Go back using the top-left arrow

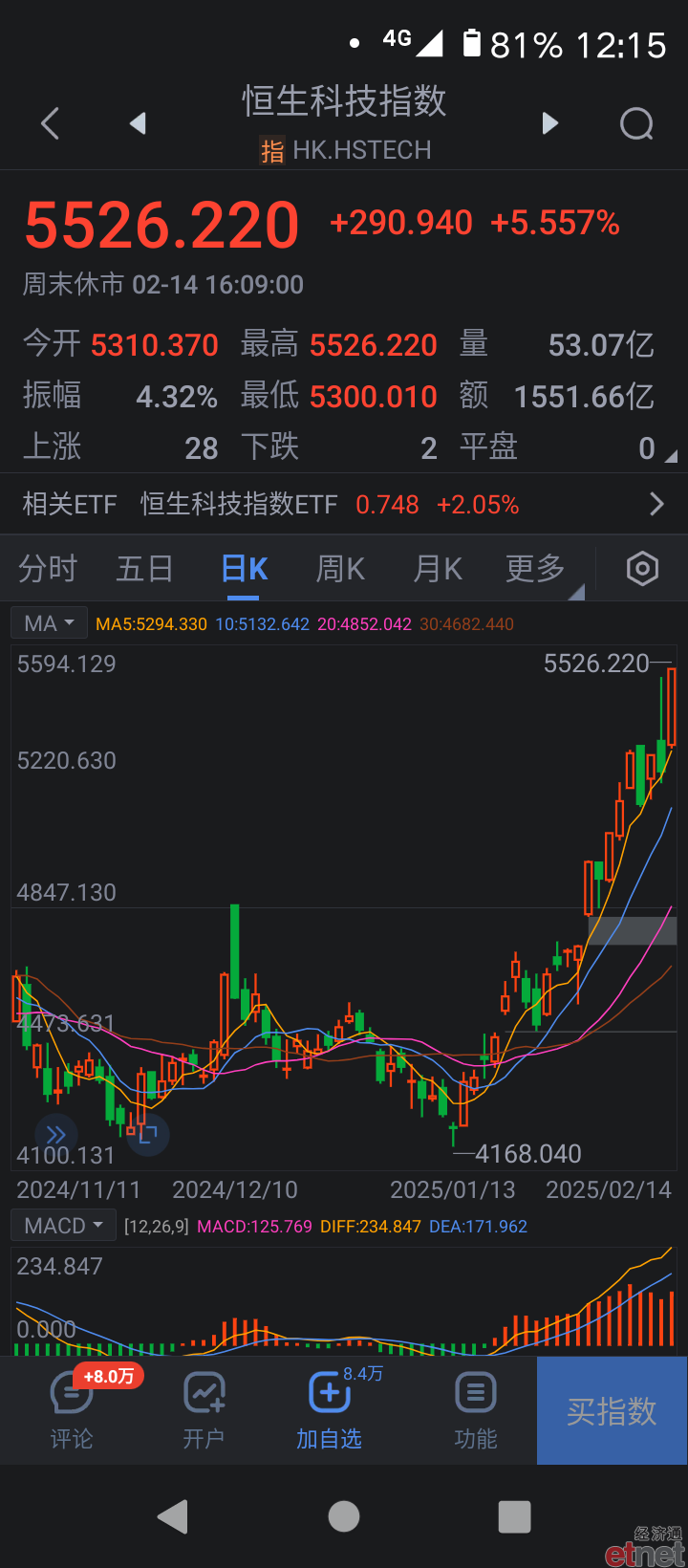coord(51,123)
